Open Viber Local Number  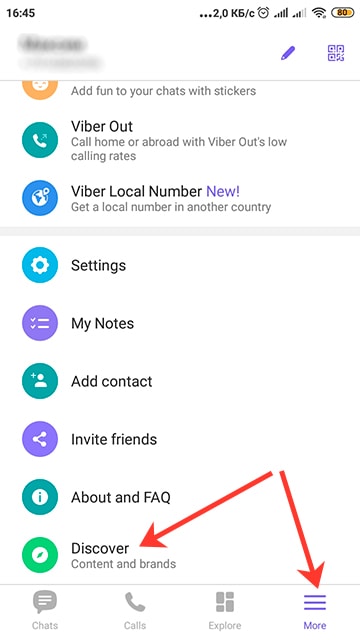coord(180,198)
